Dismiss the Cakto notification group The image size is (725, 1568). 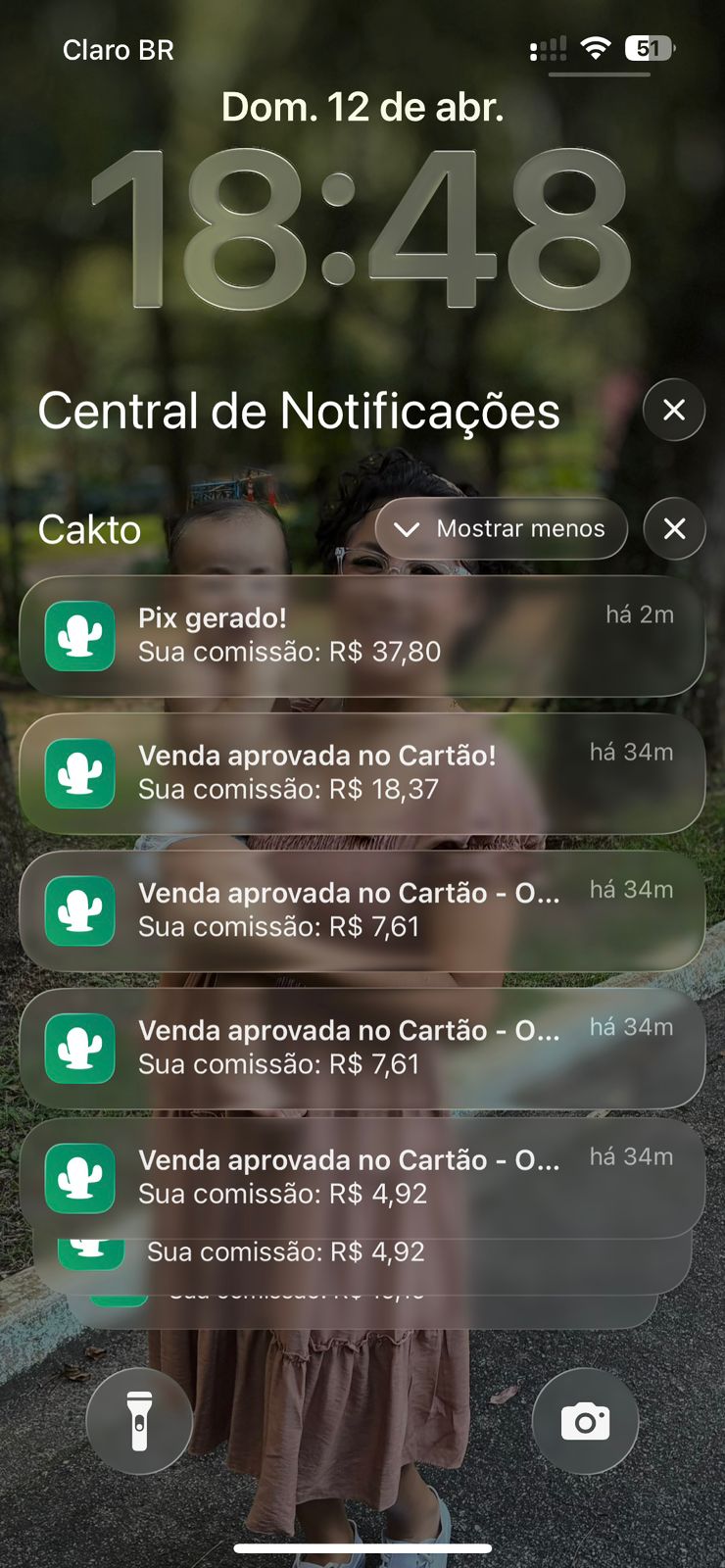(x=674, y=529)
